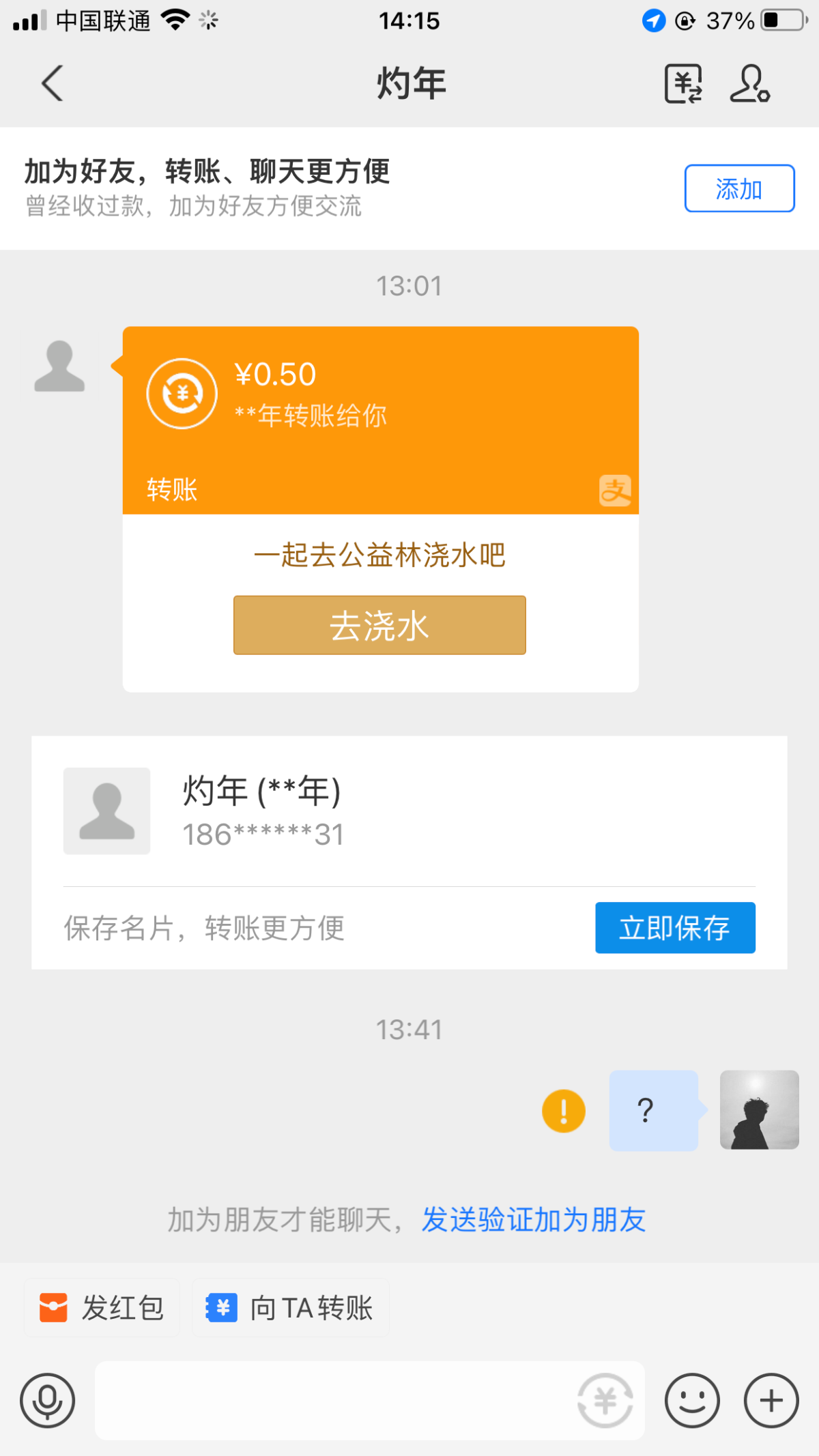Open my own avatar beside the question mark
Viewport: 819px width, 1456px height.
pyautogui.click(x=759, y=1109)
